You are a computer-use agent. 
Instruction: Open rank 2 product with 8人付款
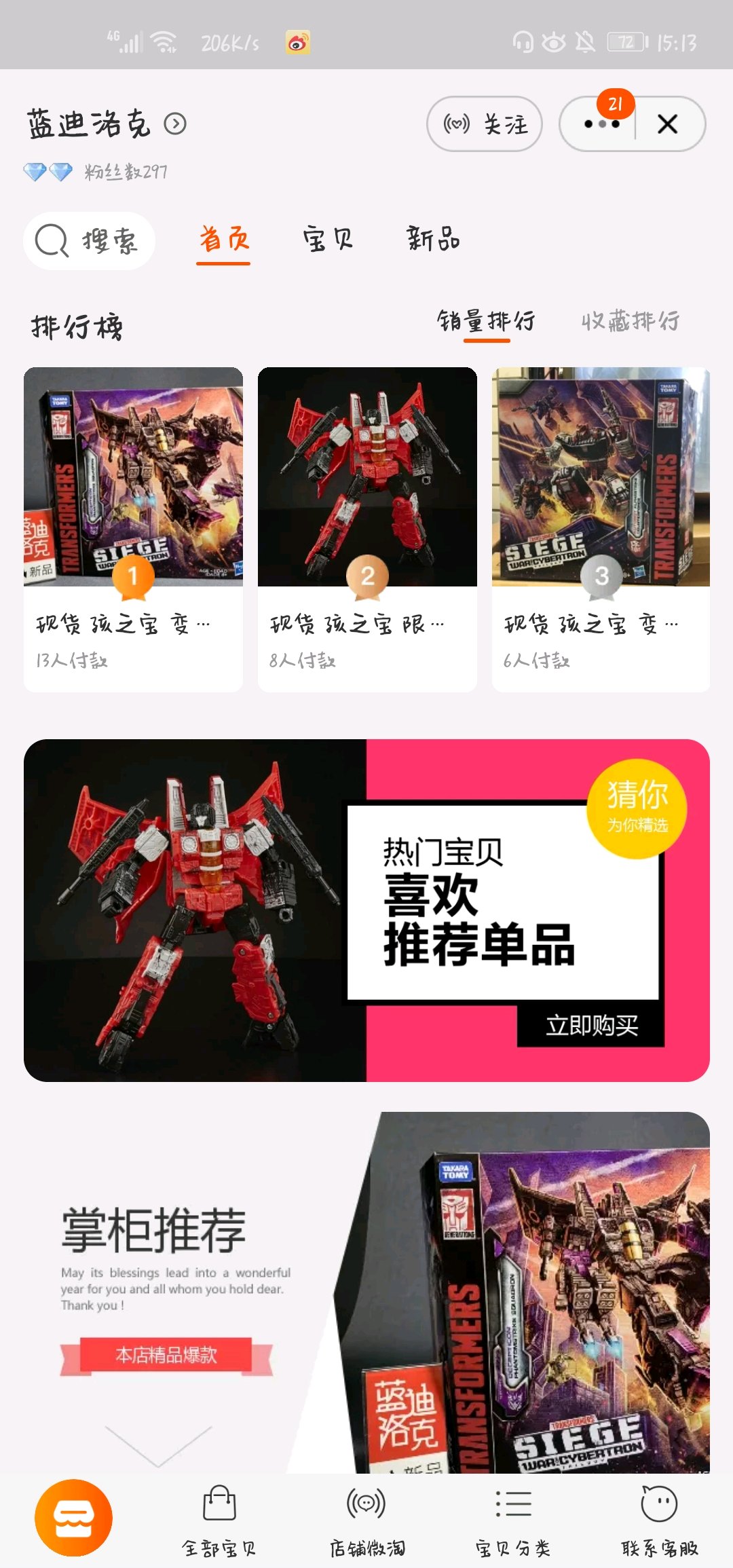coord(367,529)
